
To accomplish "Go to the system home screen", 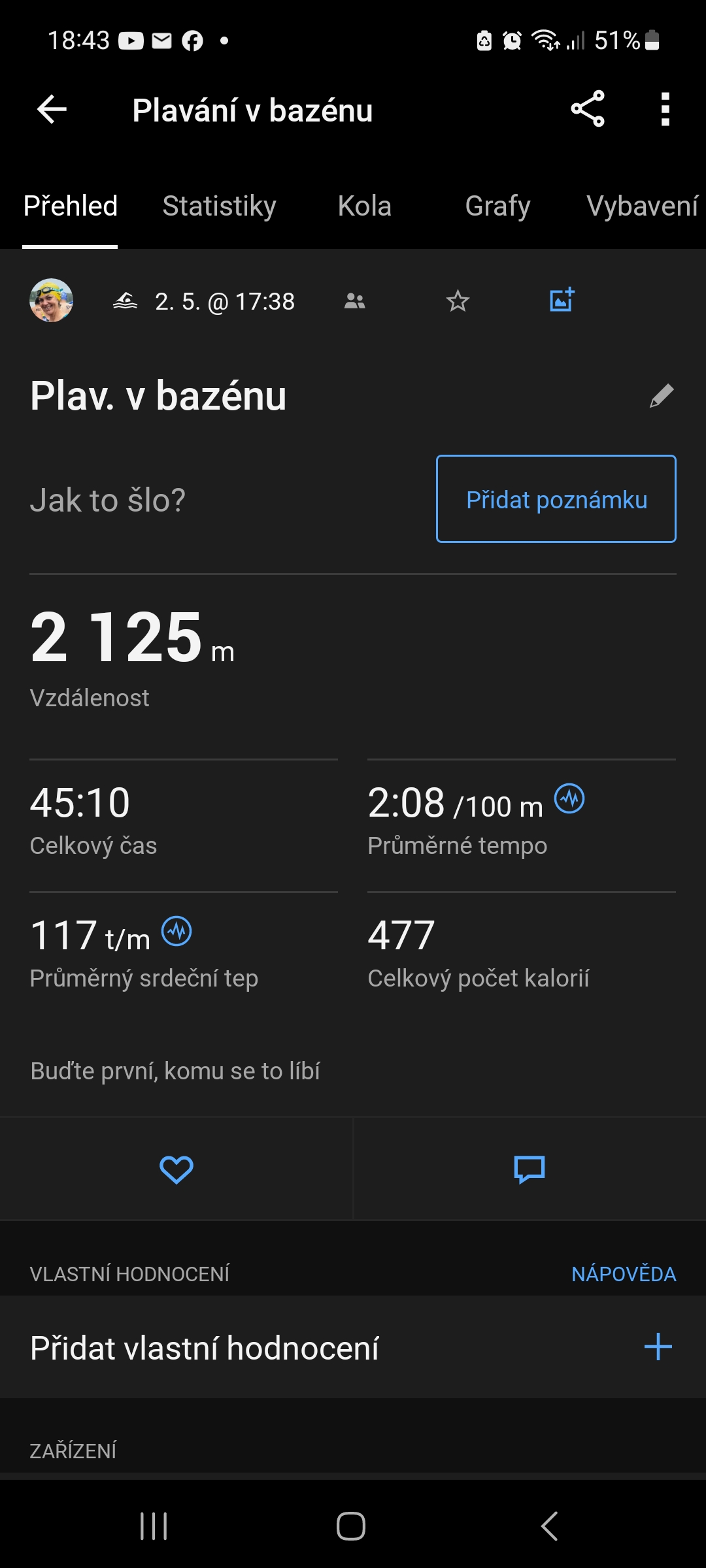I will tap(351, 1526).
